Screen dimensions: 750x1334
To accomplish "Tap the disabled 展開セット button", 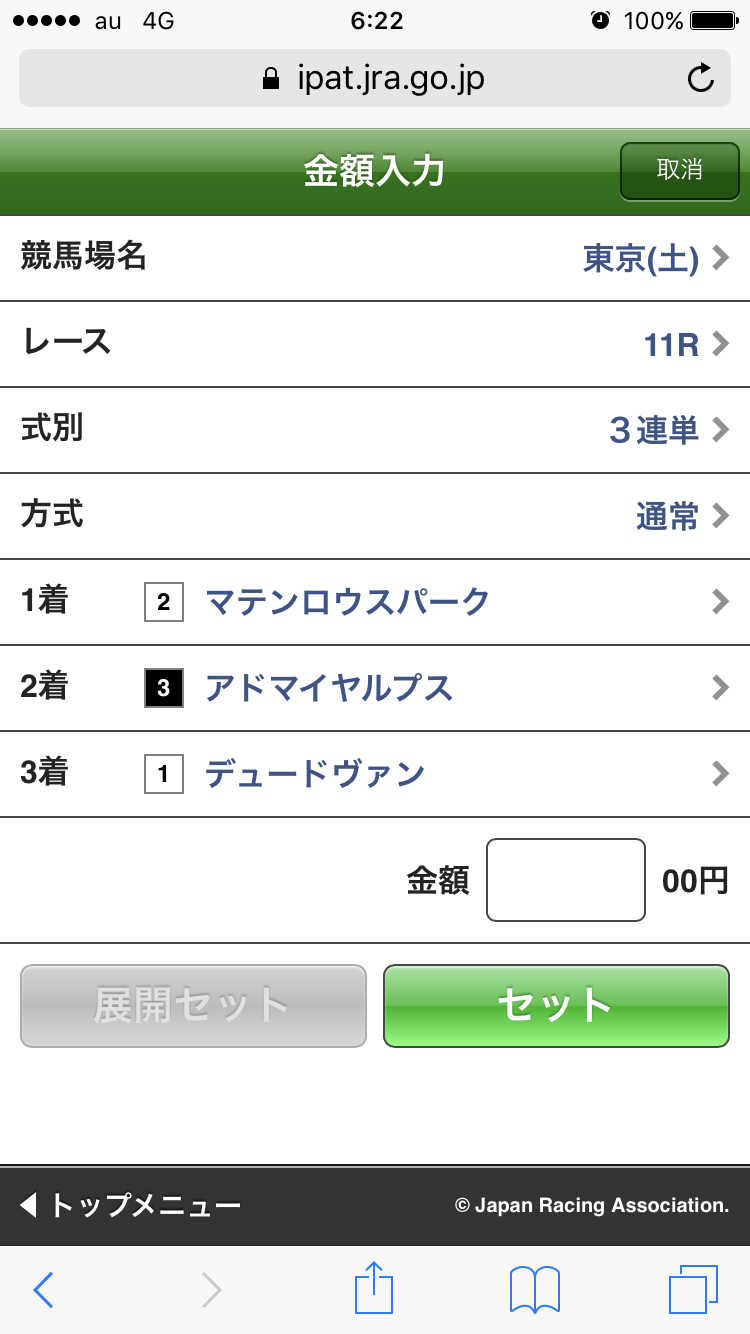I will [x=192, y=1006].
